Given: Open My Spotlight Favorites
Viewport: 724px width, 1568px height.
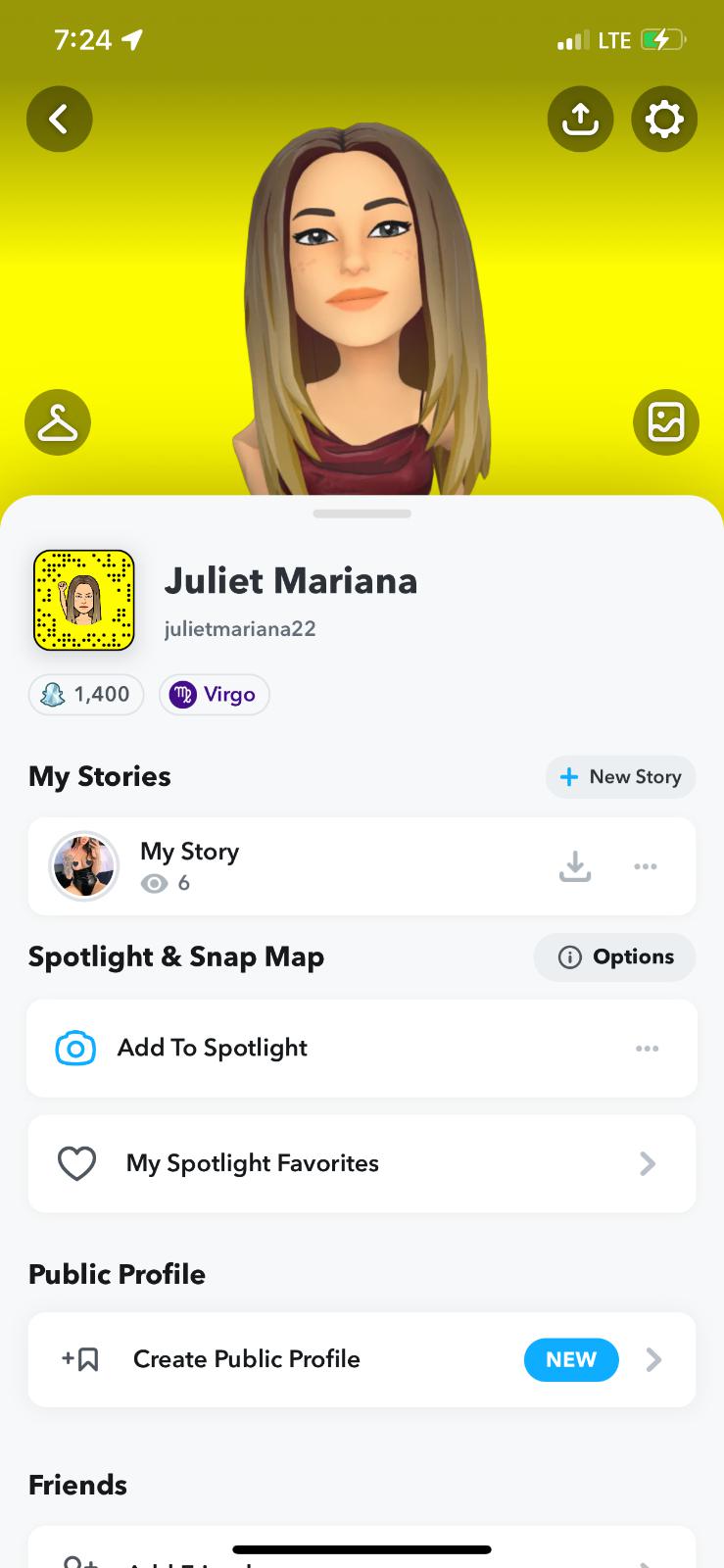Looking at the screenshot, I should click(362, 1163).
